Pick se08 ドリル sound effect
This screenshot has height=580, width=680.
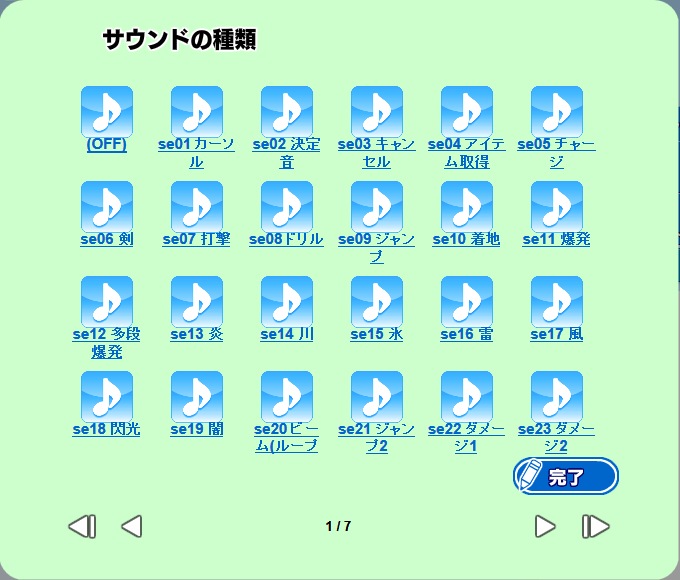(287, 207)
